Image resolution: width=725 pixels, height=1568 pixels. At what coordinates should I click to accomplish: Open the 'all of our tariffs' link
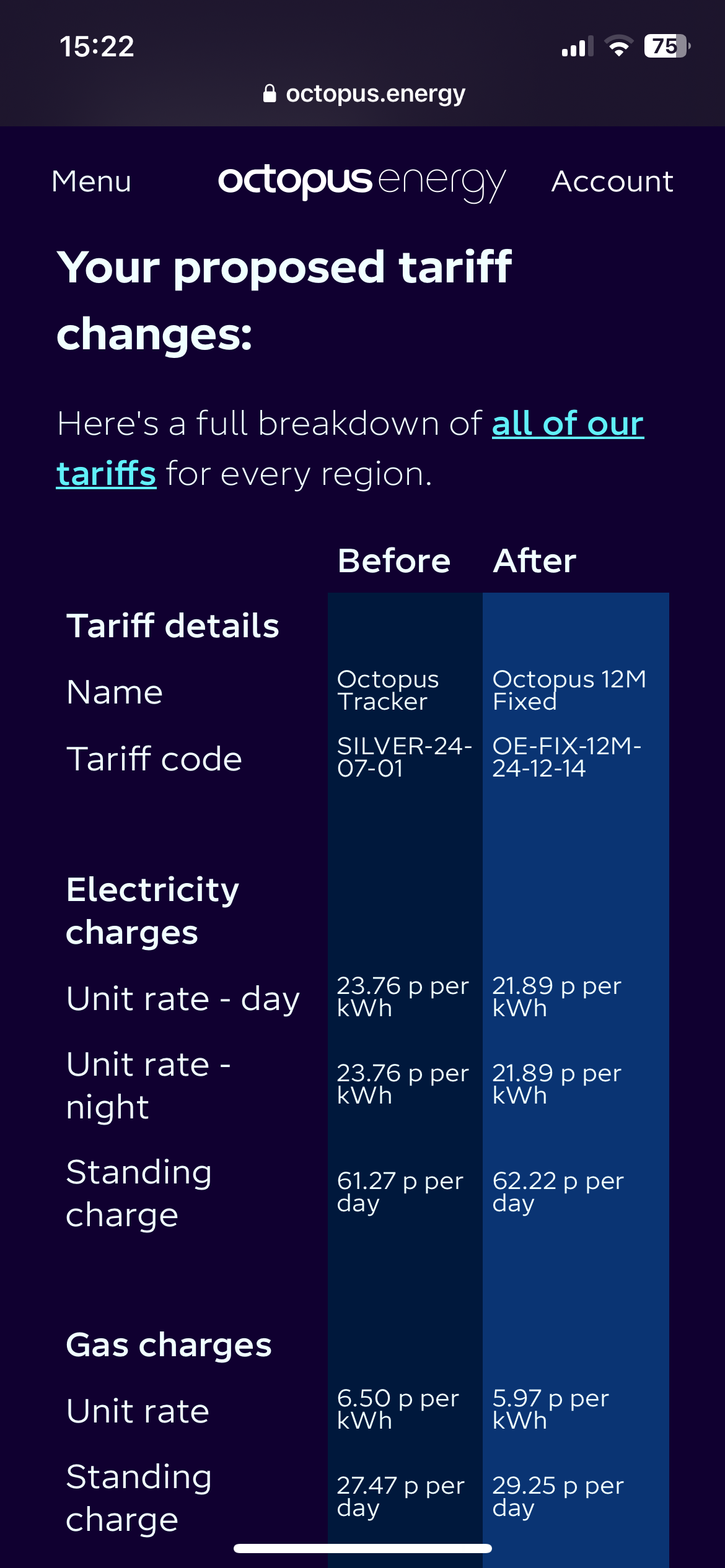[x=567, y=424]
